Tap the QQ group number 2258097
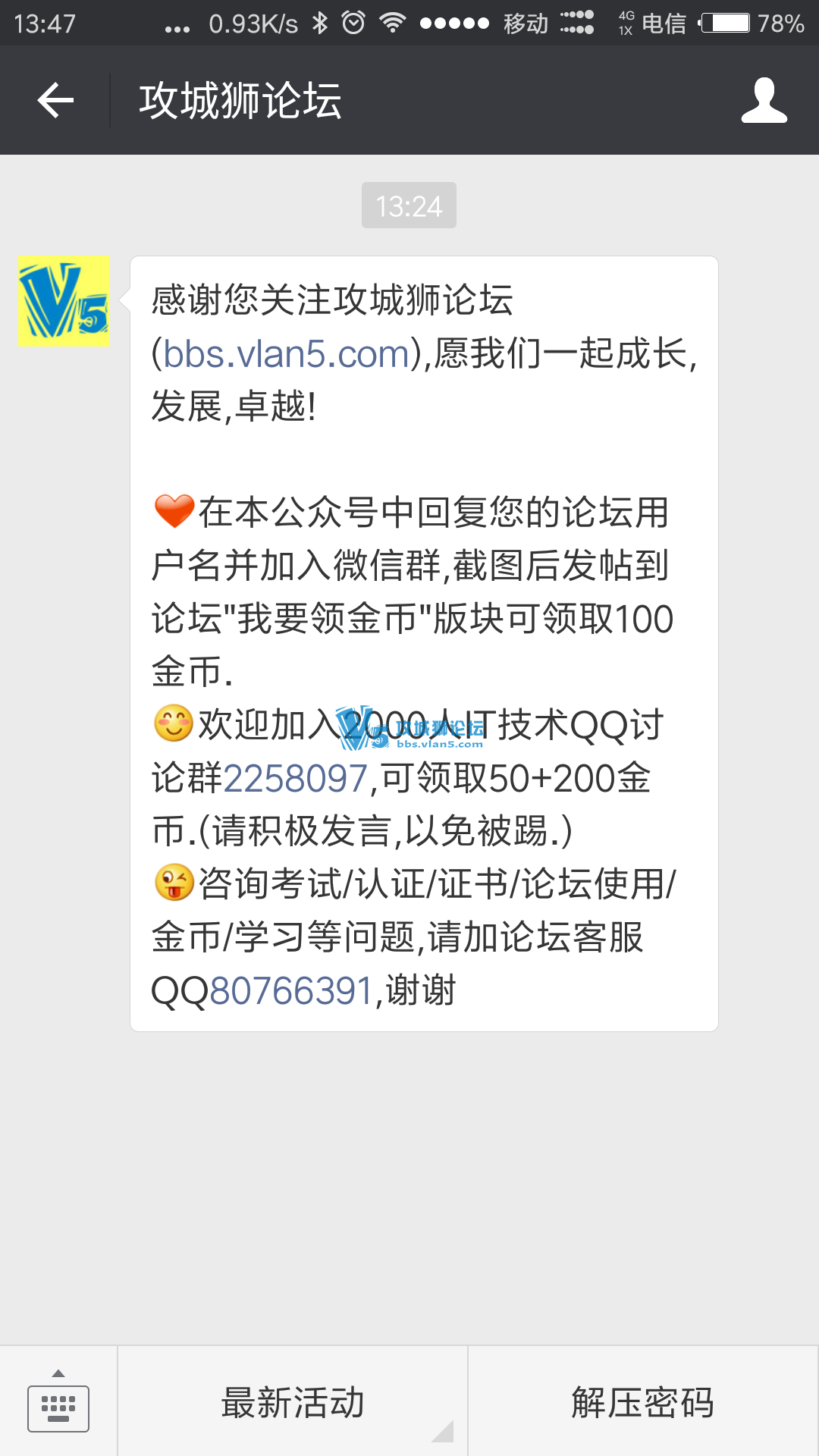The width and height of the screenshot is (819, 1456). coord(296,779)
